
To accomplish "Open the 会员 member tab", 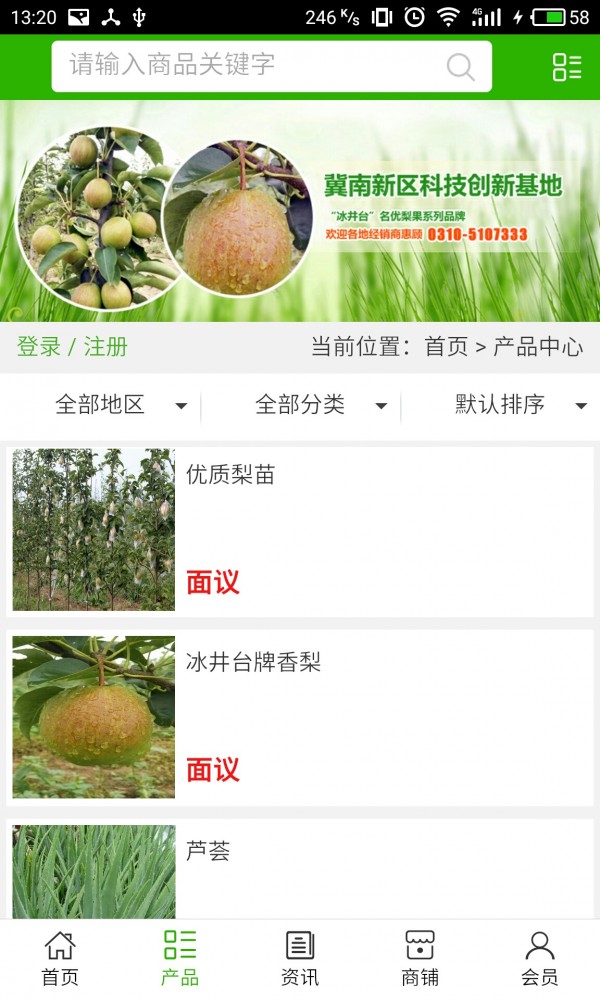I will click(540, 959).
